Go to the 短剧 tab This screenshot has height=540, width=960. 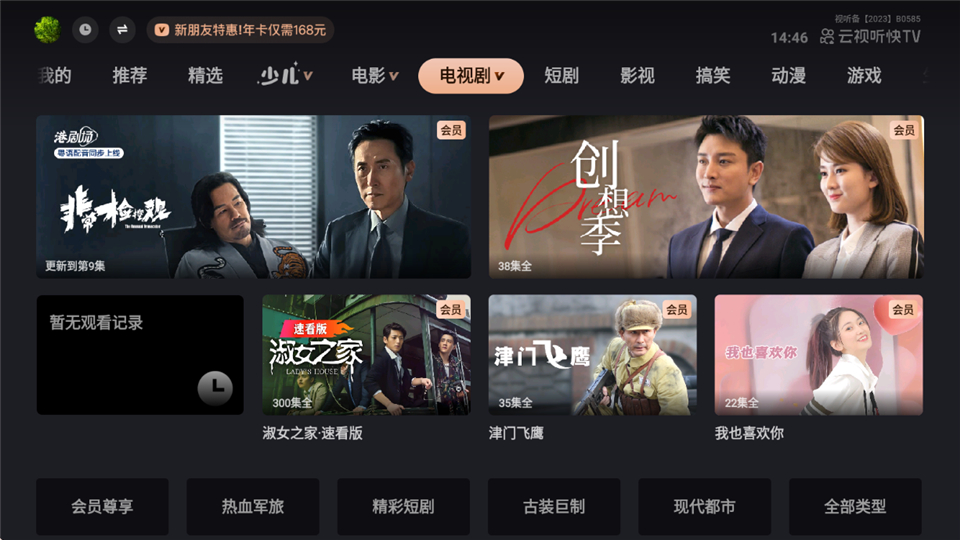561,76
